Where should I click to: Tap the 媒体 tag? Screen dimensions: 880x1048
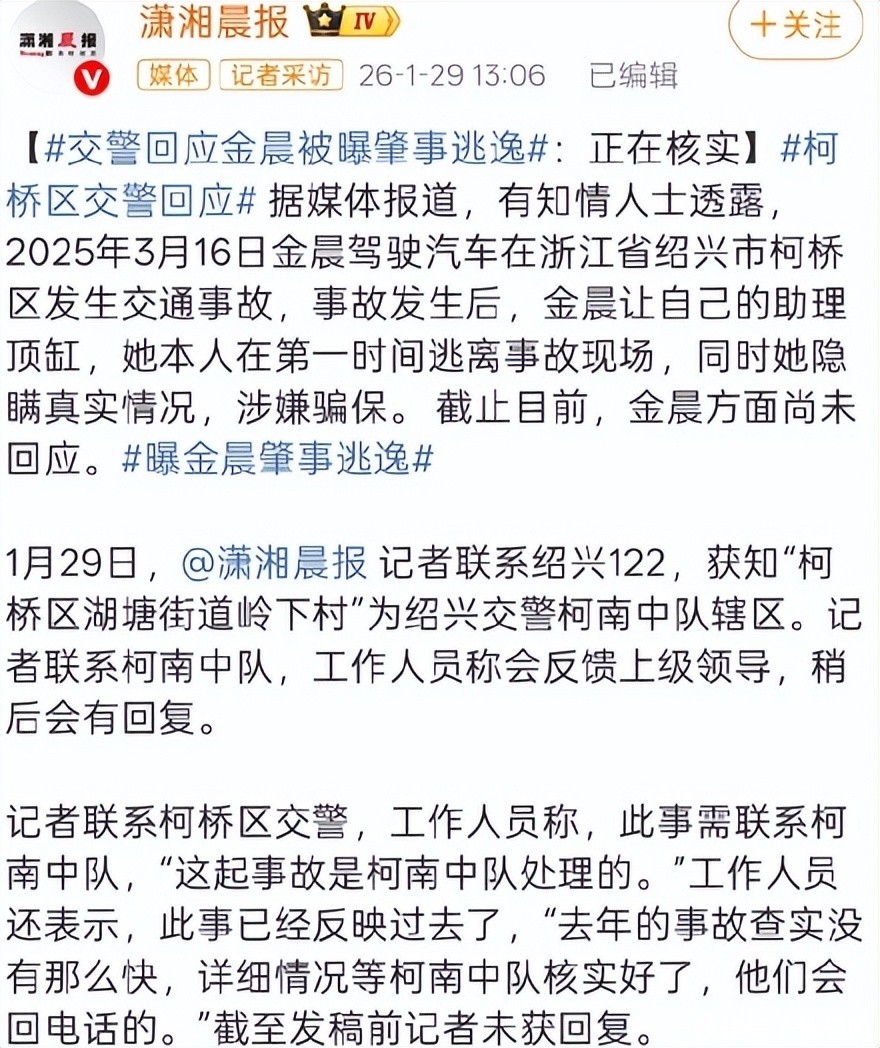click(x=174, y=75)
